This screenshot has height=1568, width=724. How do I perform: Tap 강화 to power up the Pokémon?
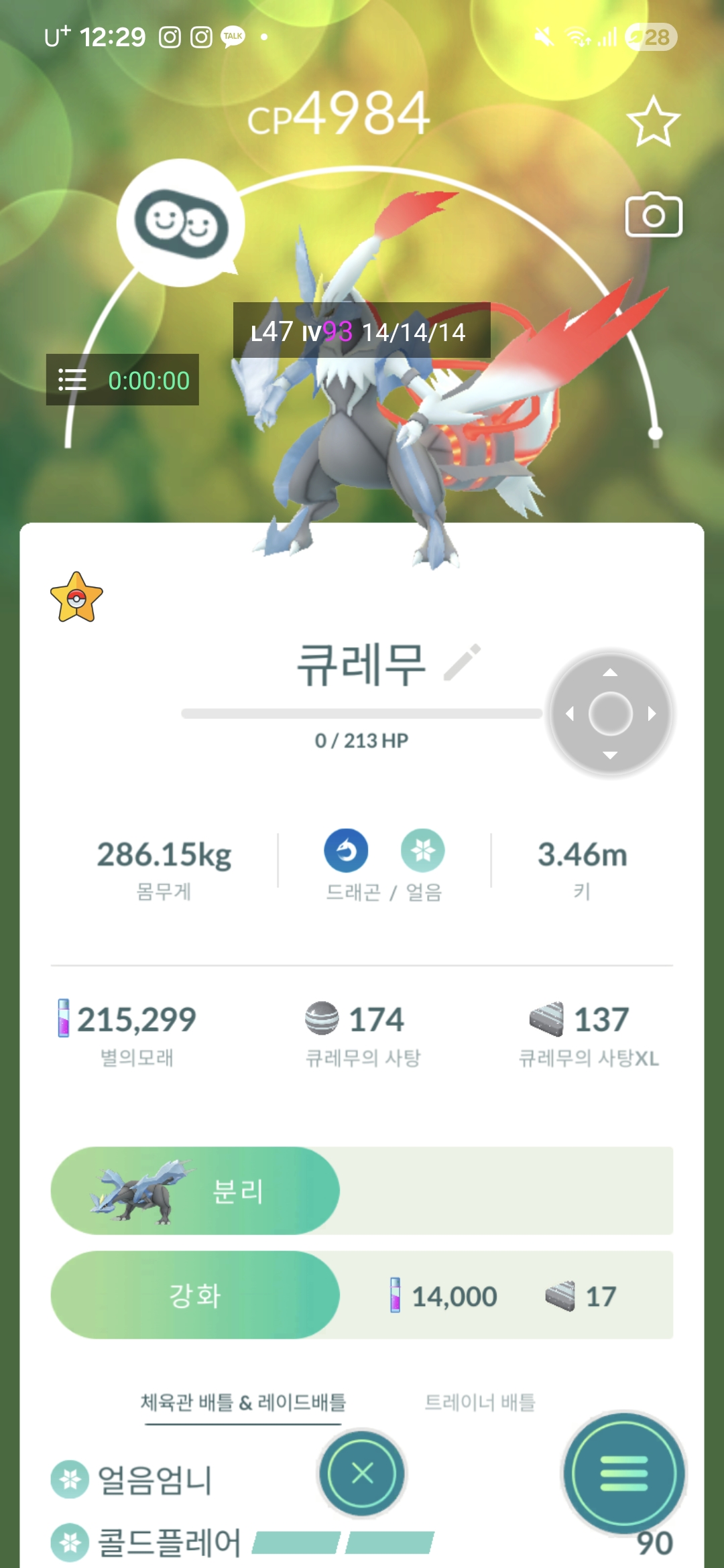tap(195, 1295)
